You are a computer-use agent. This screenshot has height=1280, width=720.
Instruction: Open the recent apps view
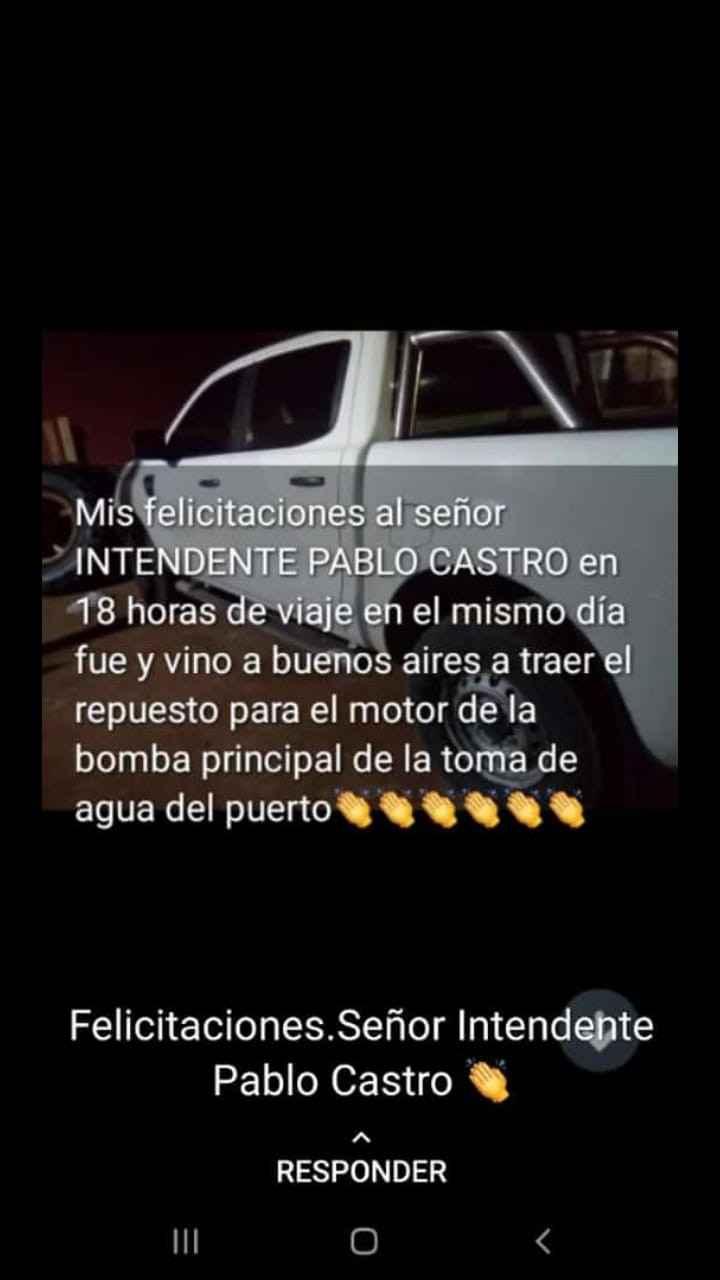pyautogui.click(x=186, y=1241)
